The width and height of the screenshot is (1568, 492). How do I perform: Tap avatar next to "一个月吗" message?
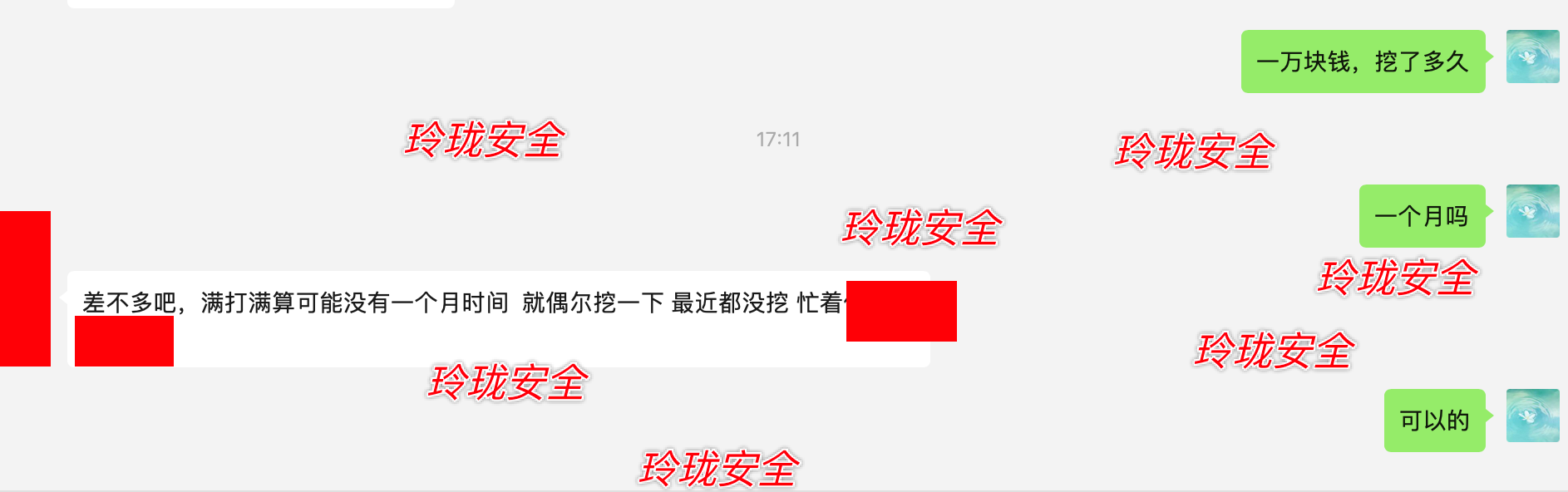tap(1532, 211)
